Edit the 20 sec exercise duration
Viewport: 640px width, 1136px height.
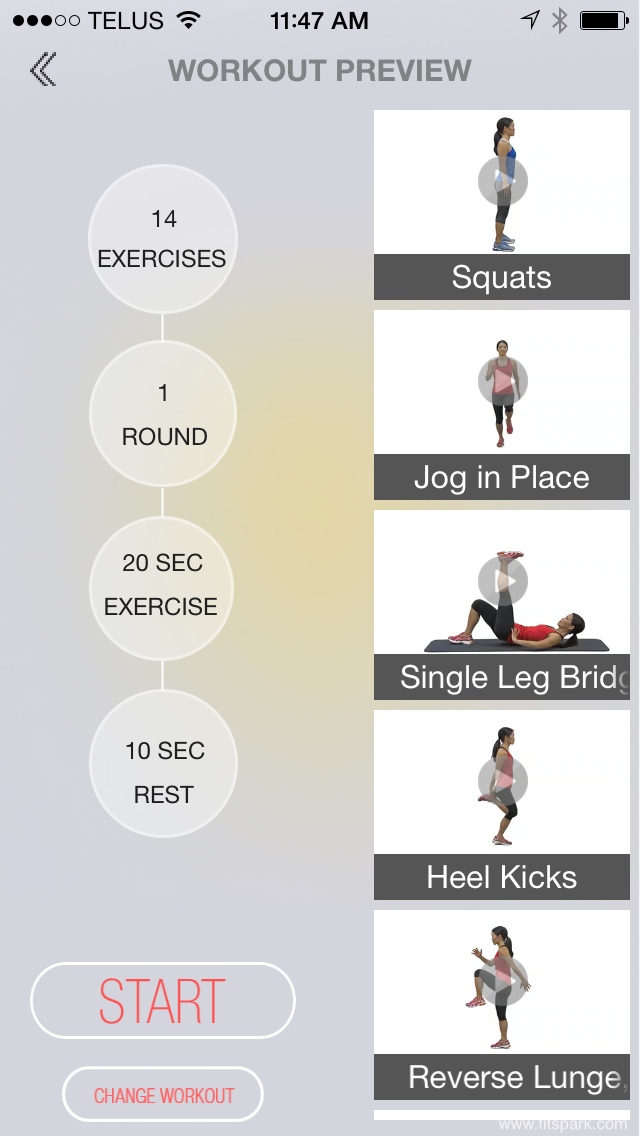pos(162,588)
